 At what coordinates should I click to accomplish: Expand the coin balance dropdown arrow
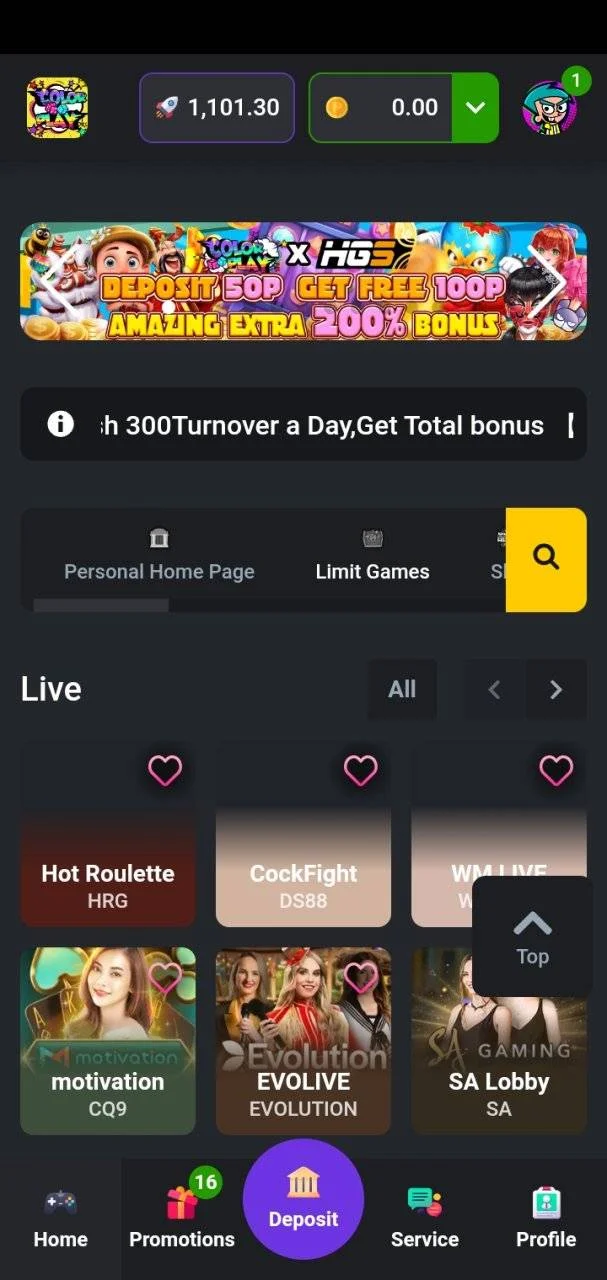[475, 108]
